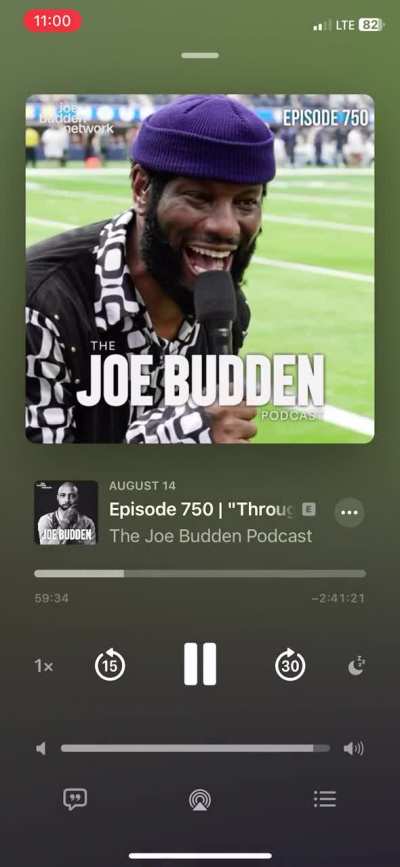The image size is (400, 867).
Task: Tap the volume slider
Action: [x=195, y=748]
